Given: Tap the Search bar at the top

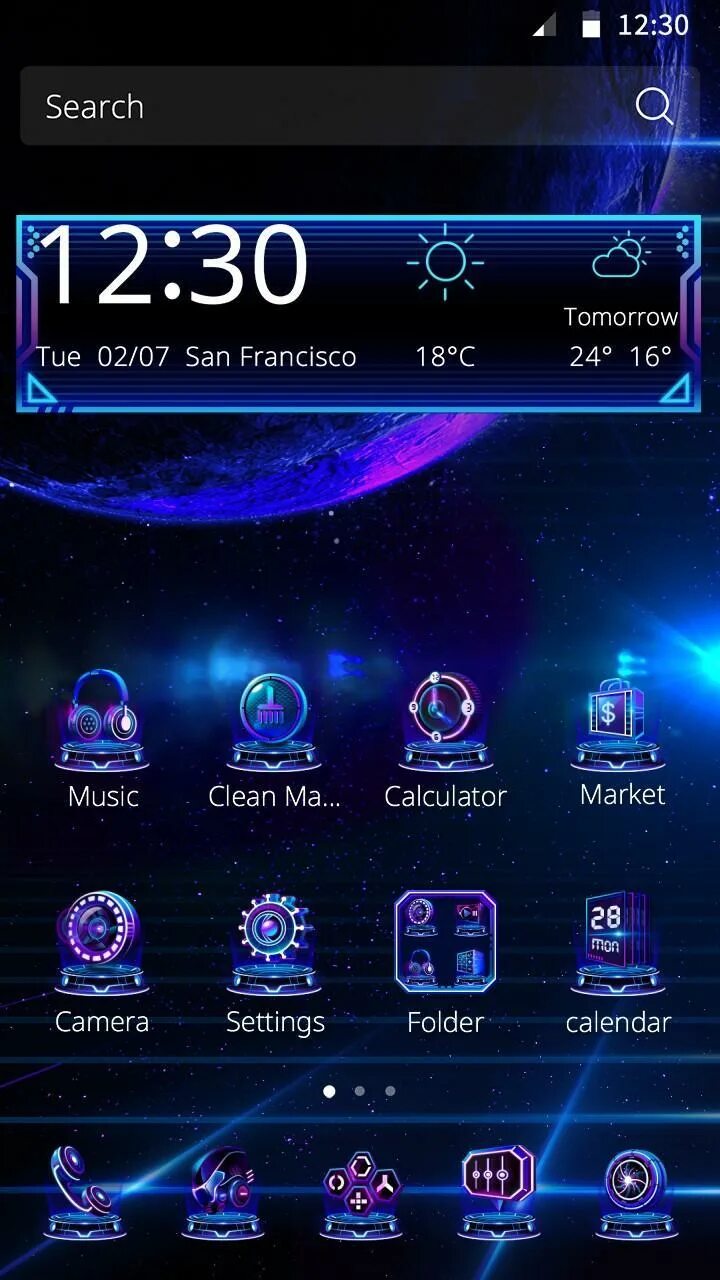Looking at the screenshot, I should point(360,106).
